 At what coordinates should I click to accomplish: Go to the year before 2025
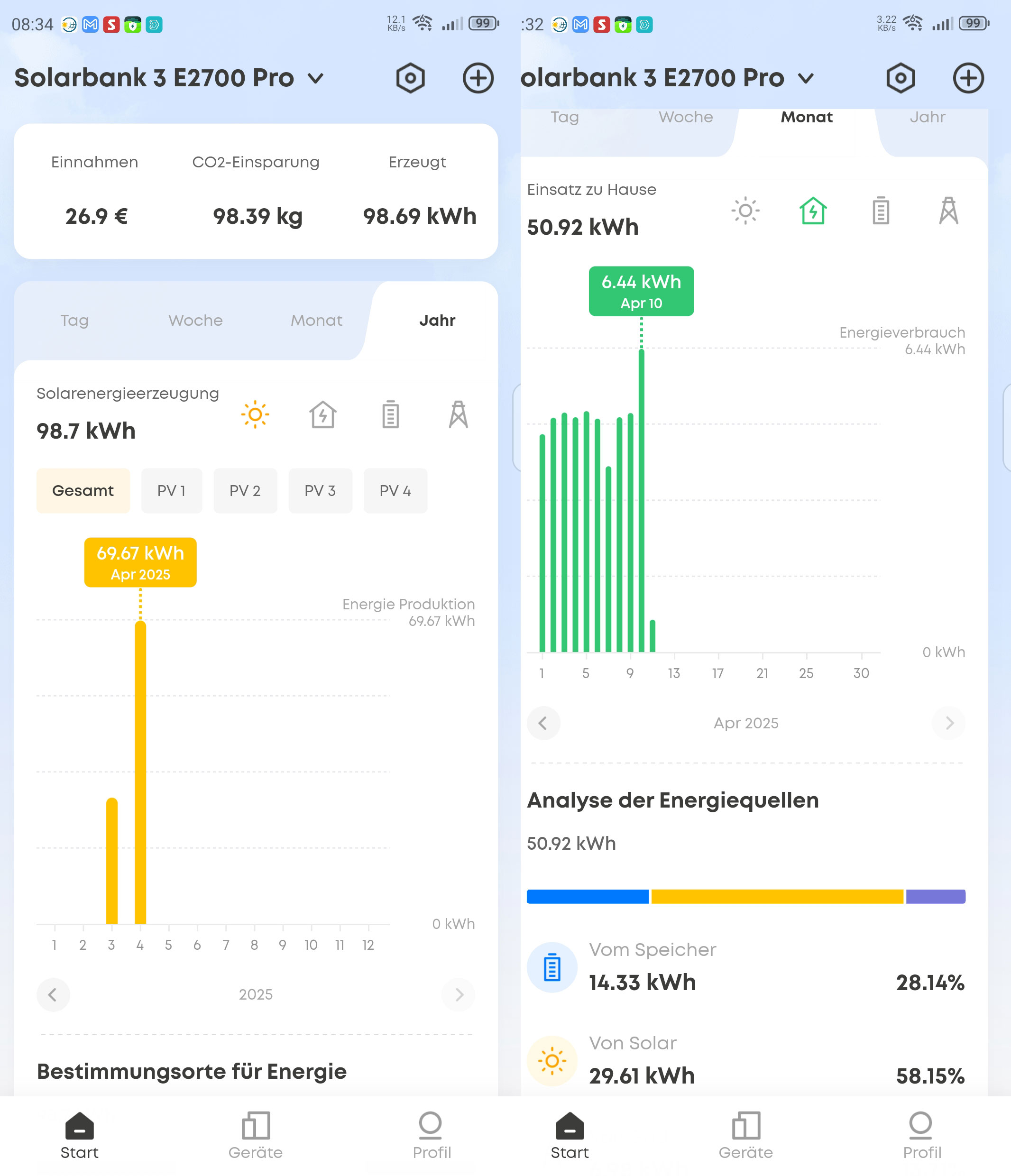pyautogui.click(x=53, y=994)
